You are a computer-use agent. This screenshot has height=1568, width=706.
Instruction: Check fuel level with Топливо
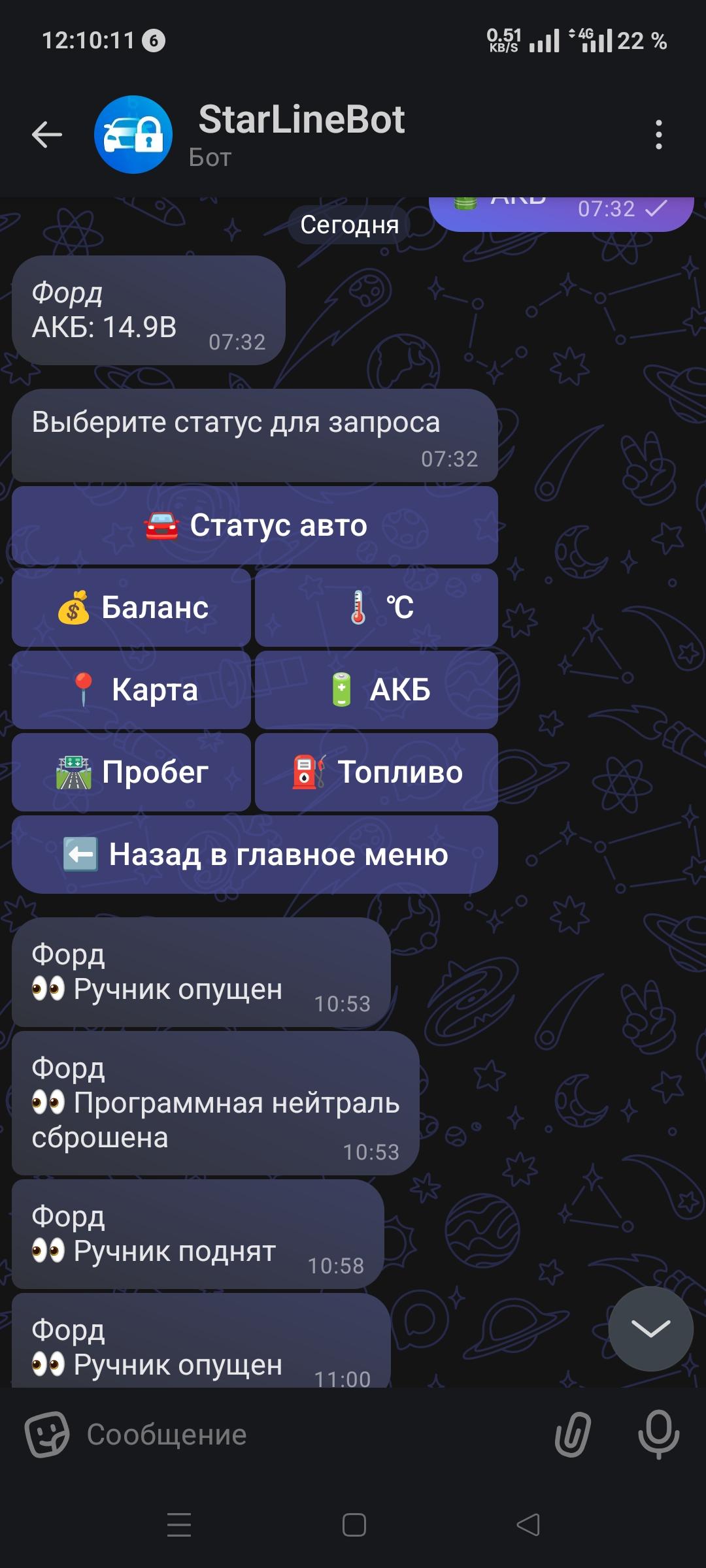(377, 772)
